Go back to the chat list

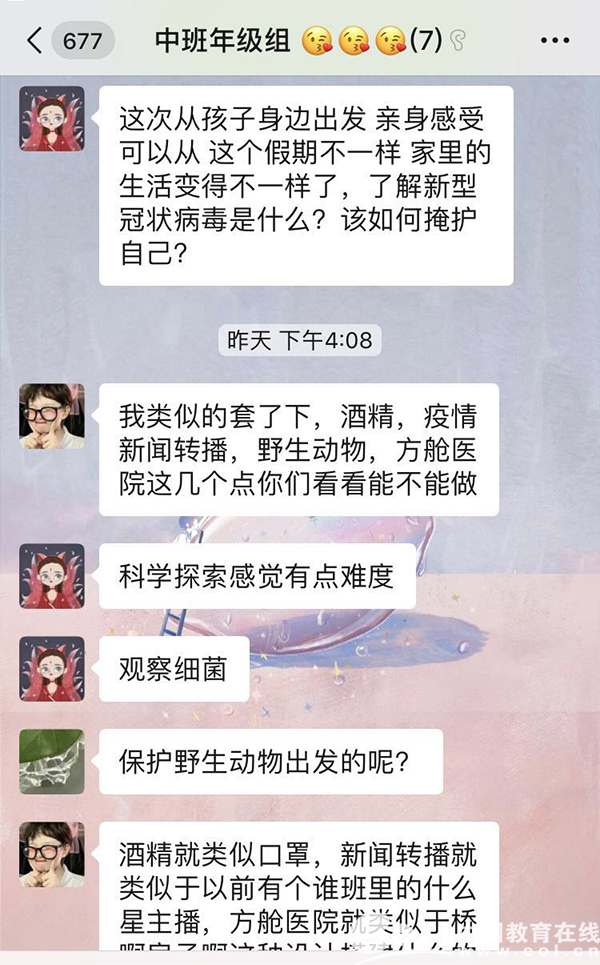tap(36, 41)
